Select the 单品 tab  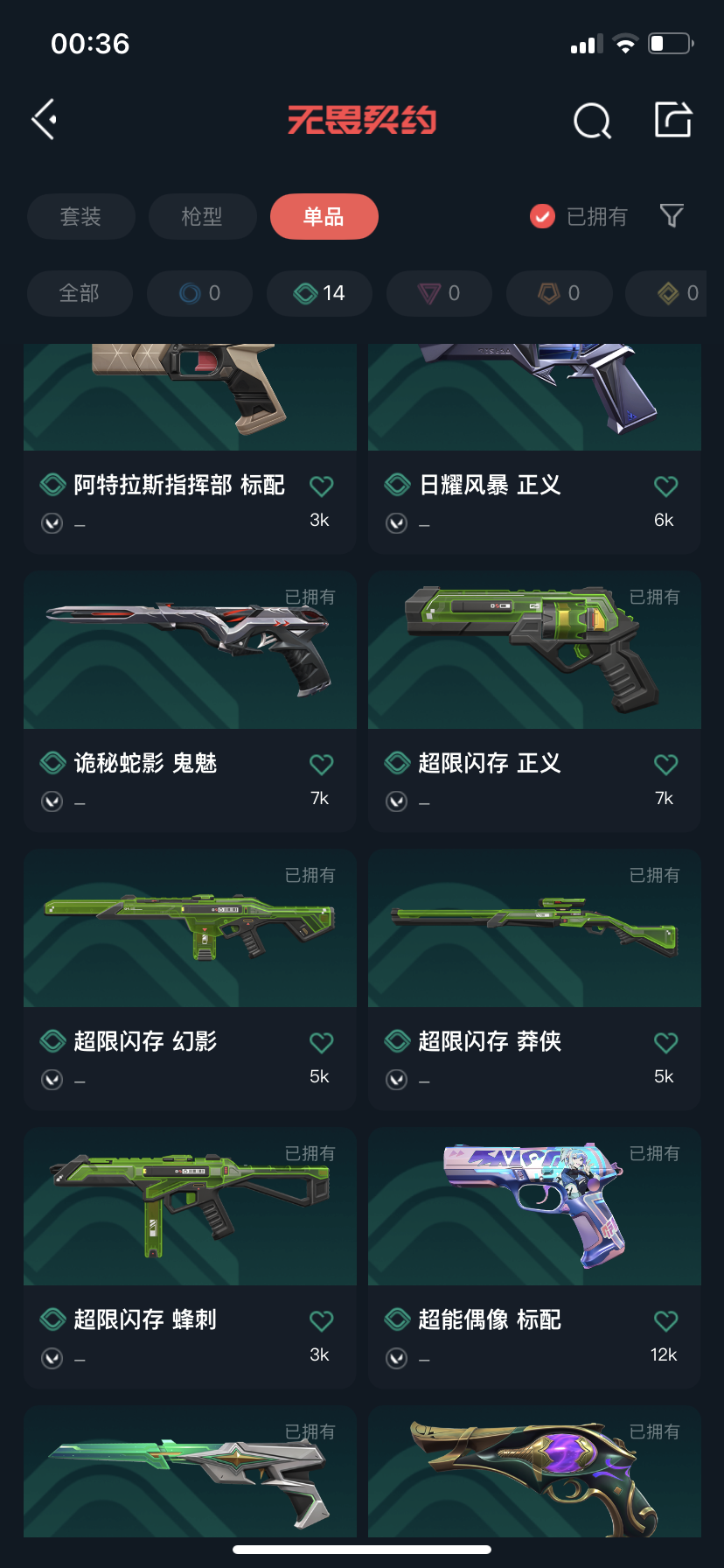pos(324,216)
